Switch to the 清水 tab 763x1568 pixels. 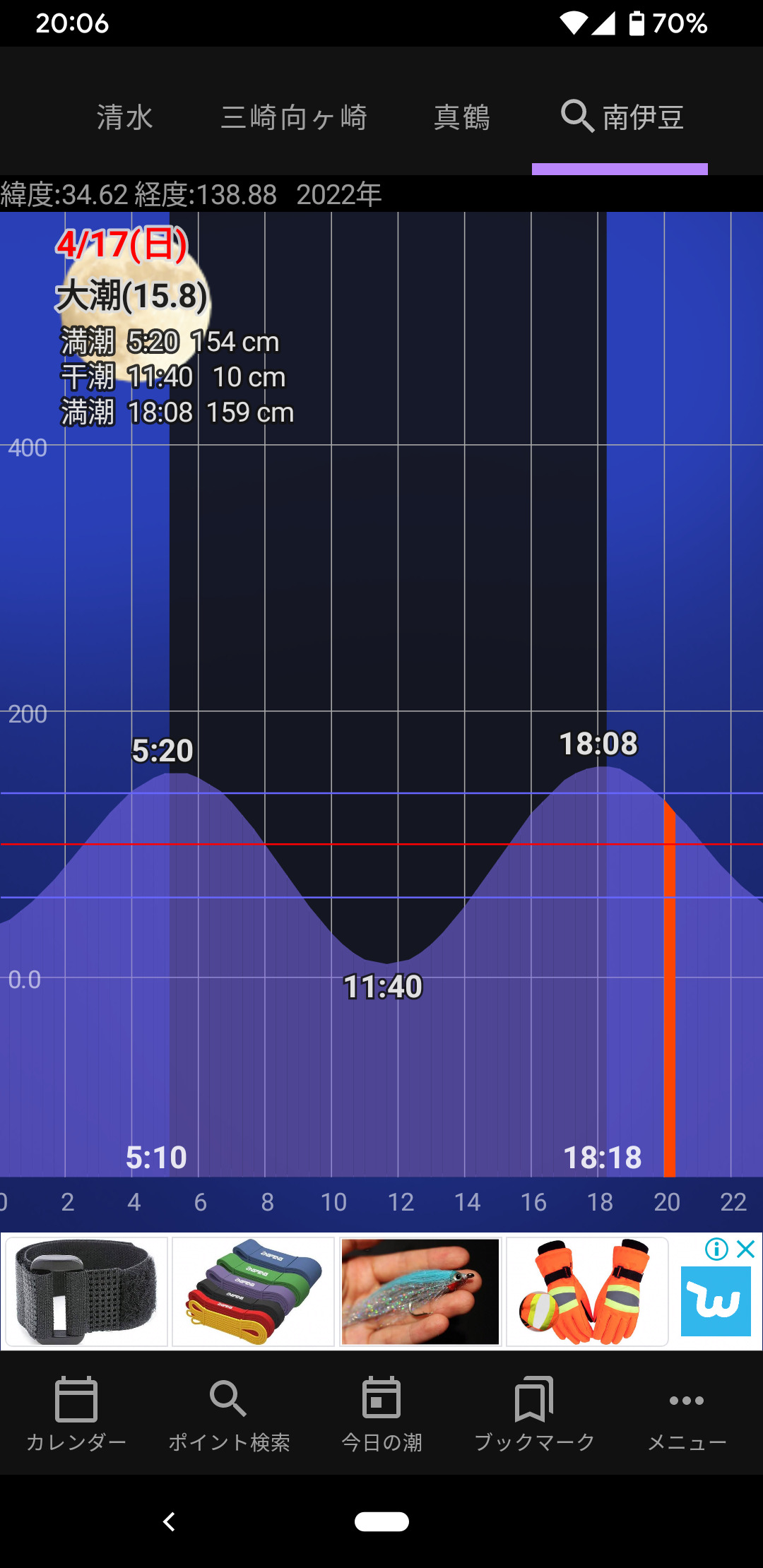125,117
